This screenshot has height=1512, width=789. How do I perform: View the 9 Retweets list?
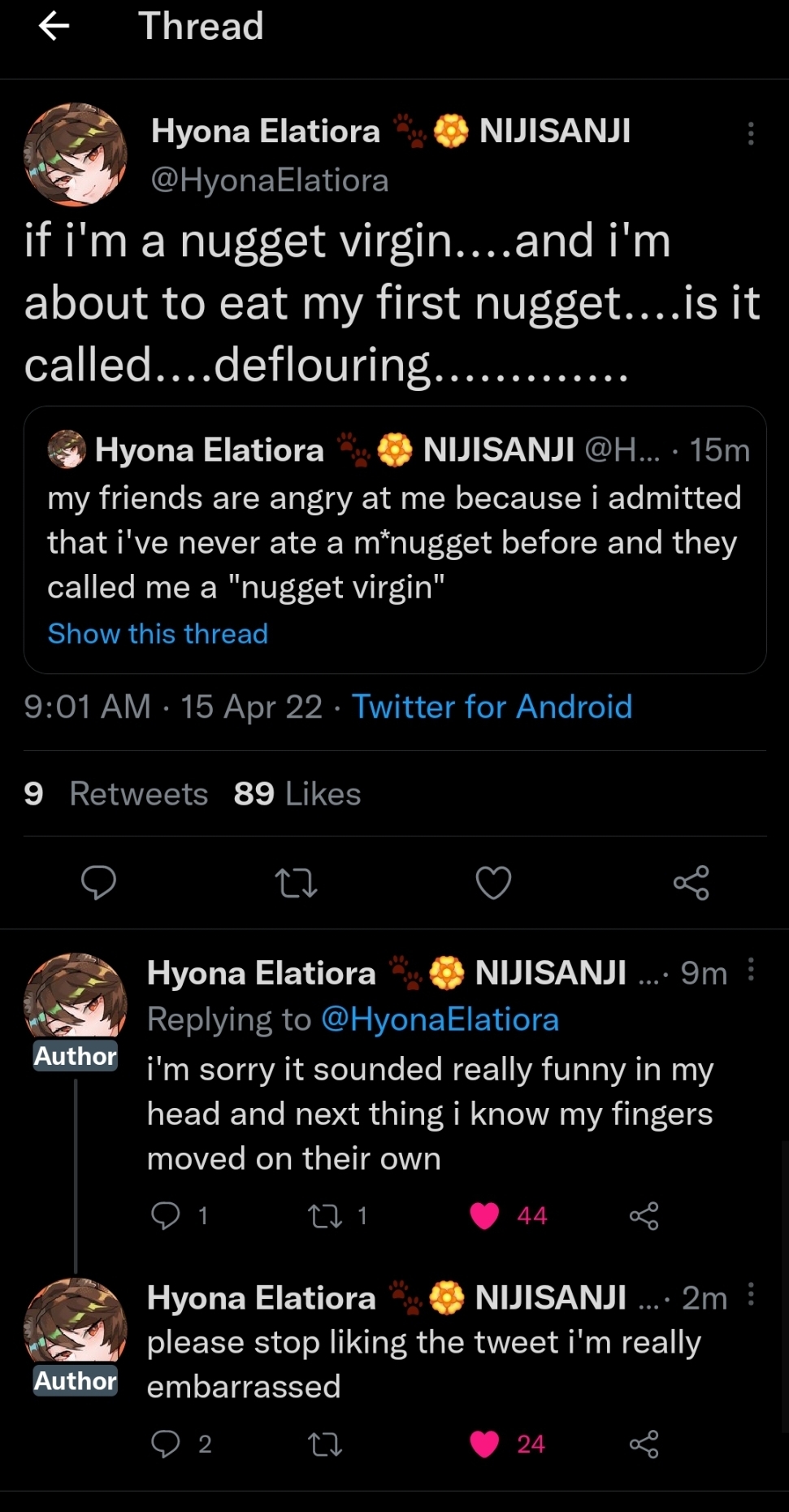(116, 793)
